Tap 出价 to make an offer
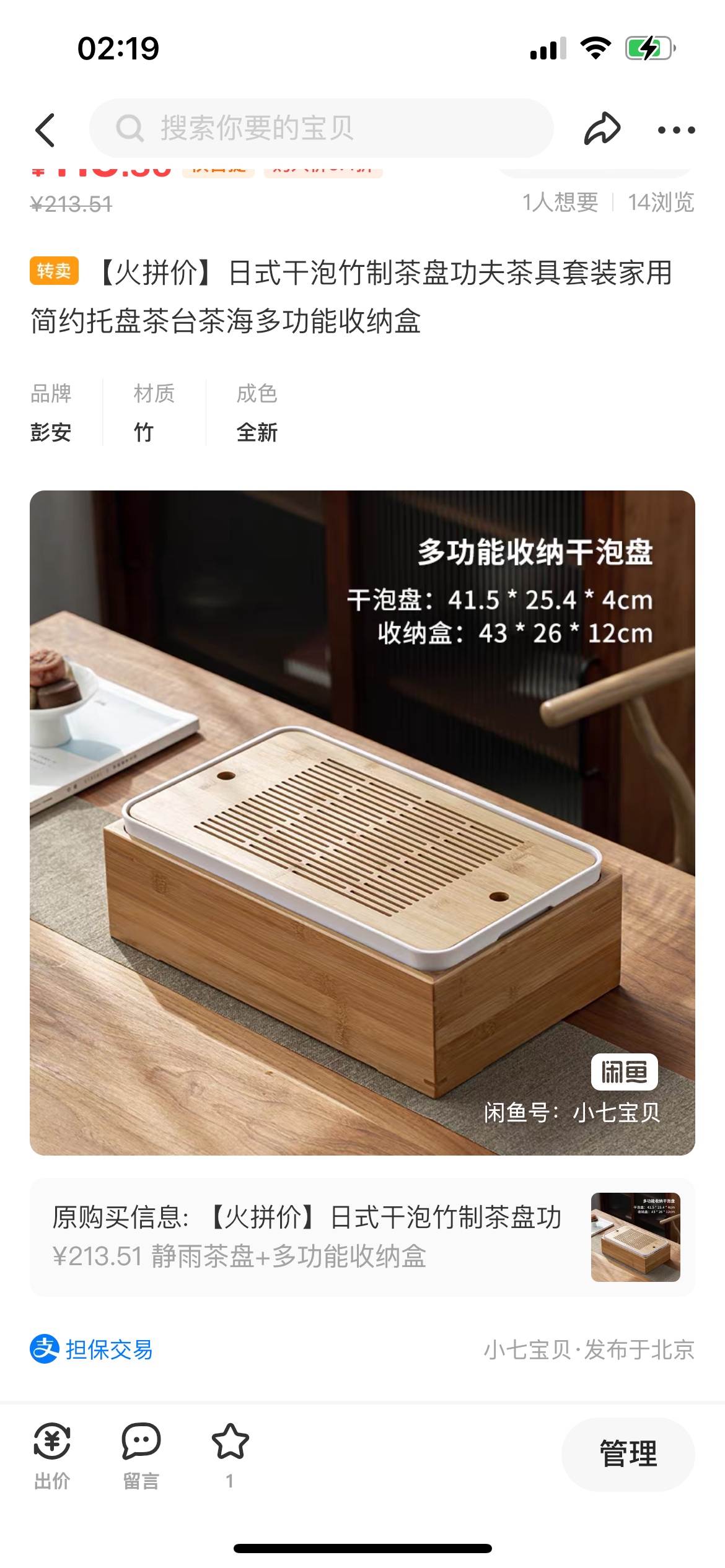 click(x=52, y=1455)
